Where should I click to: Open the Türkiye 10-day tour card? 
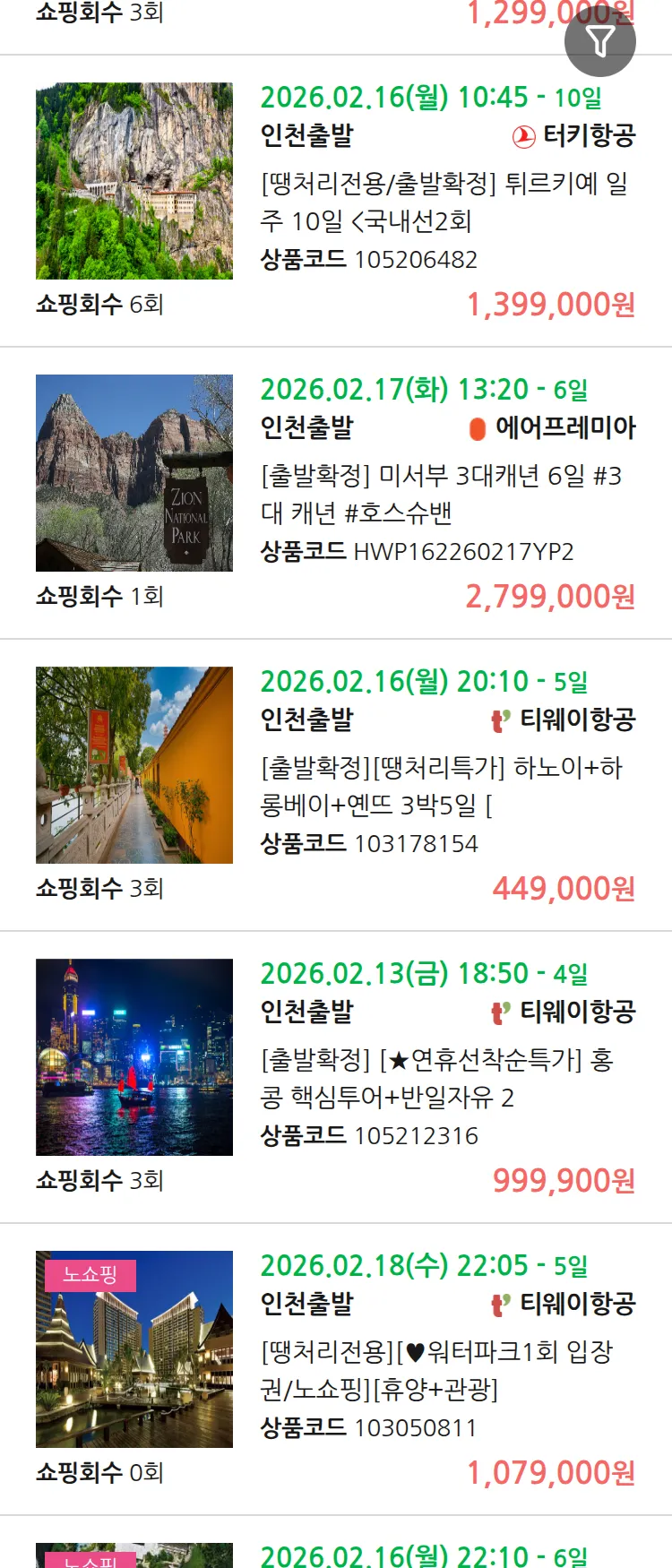444,202
